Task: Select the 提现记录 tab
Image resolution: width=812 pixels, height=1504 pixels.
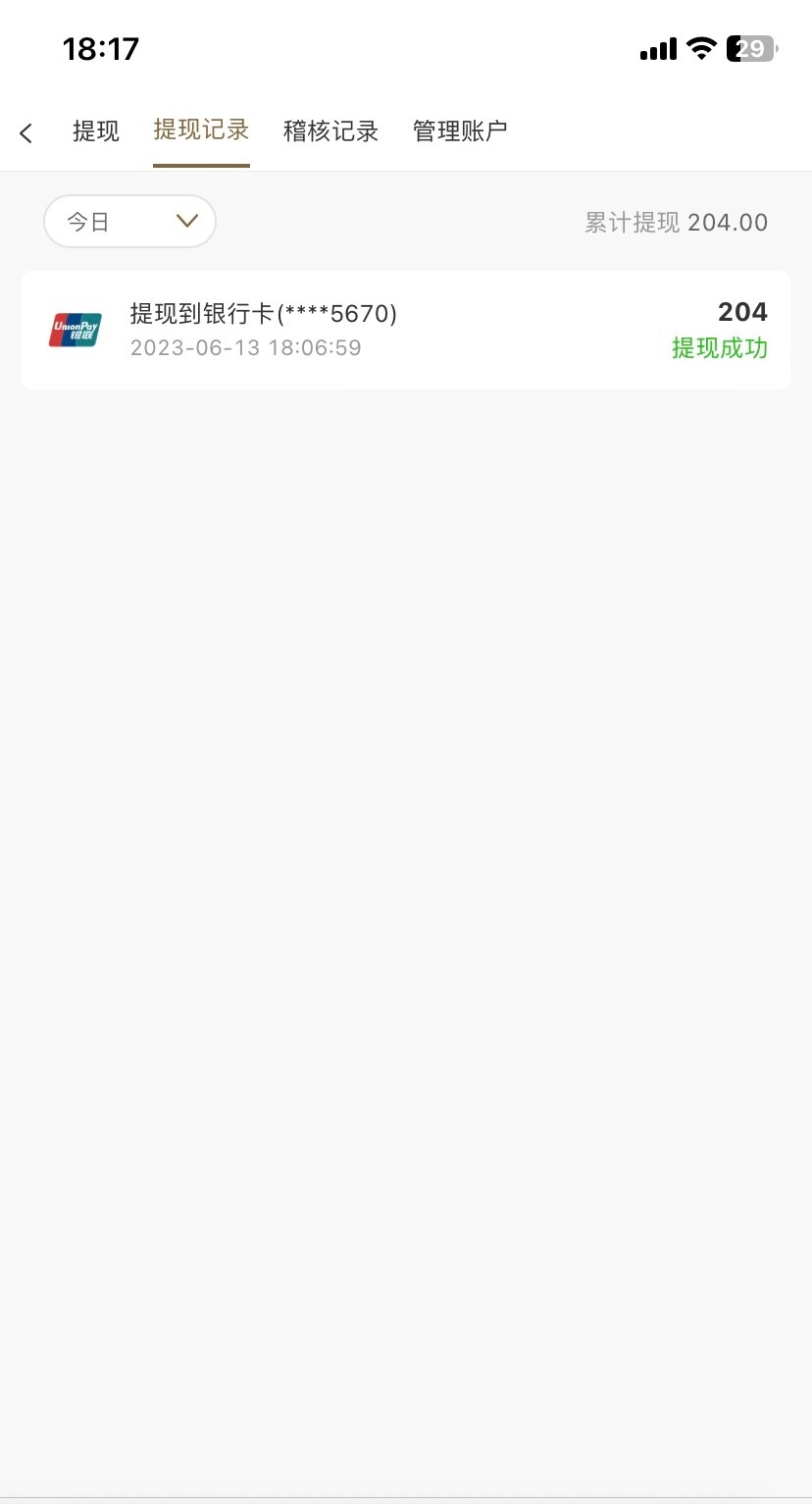Action: point(201,130)
